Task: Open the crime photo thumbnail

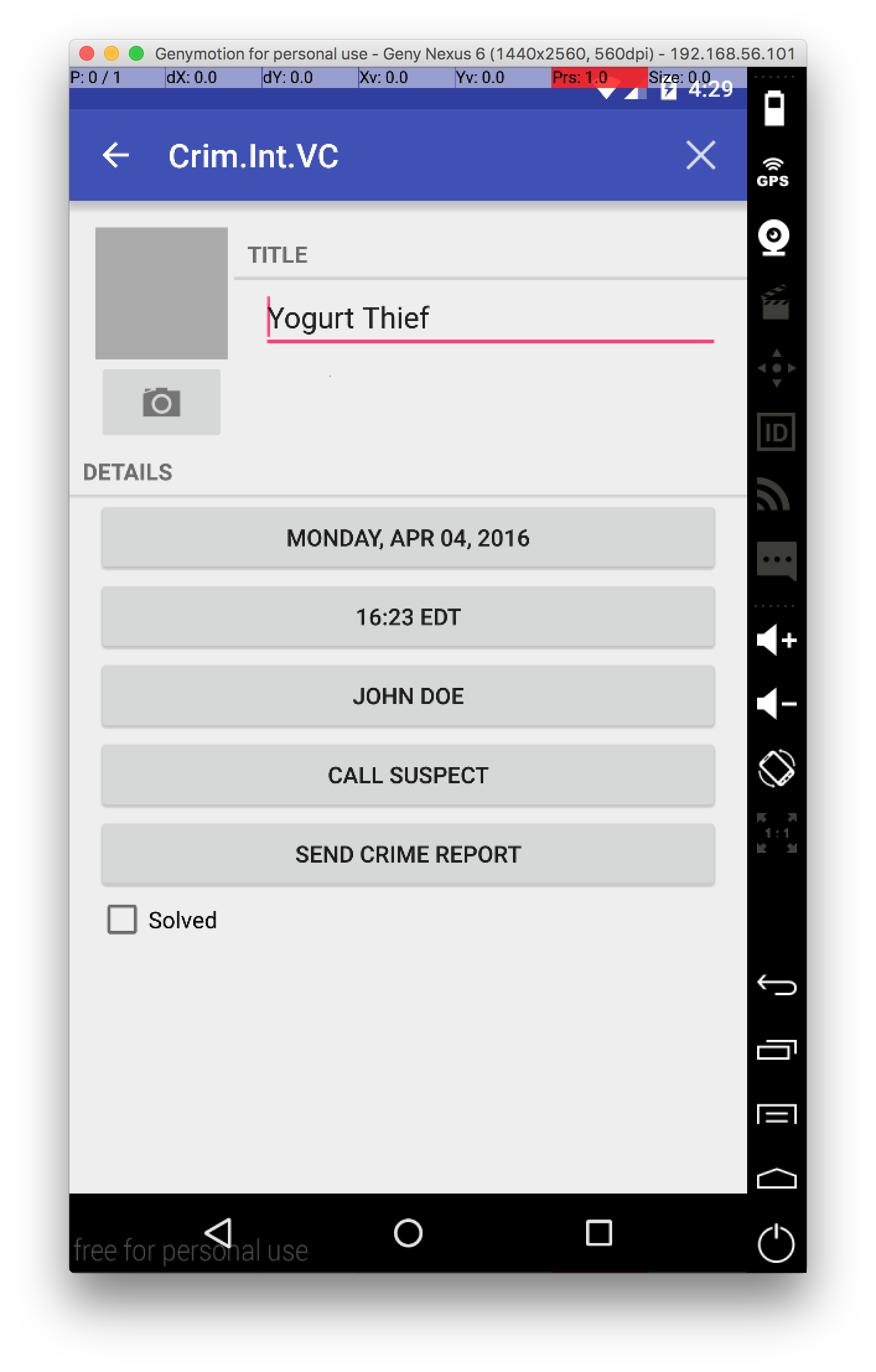Action: [162, 293]
